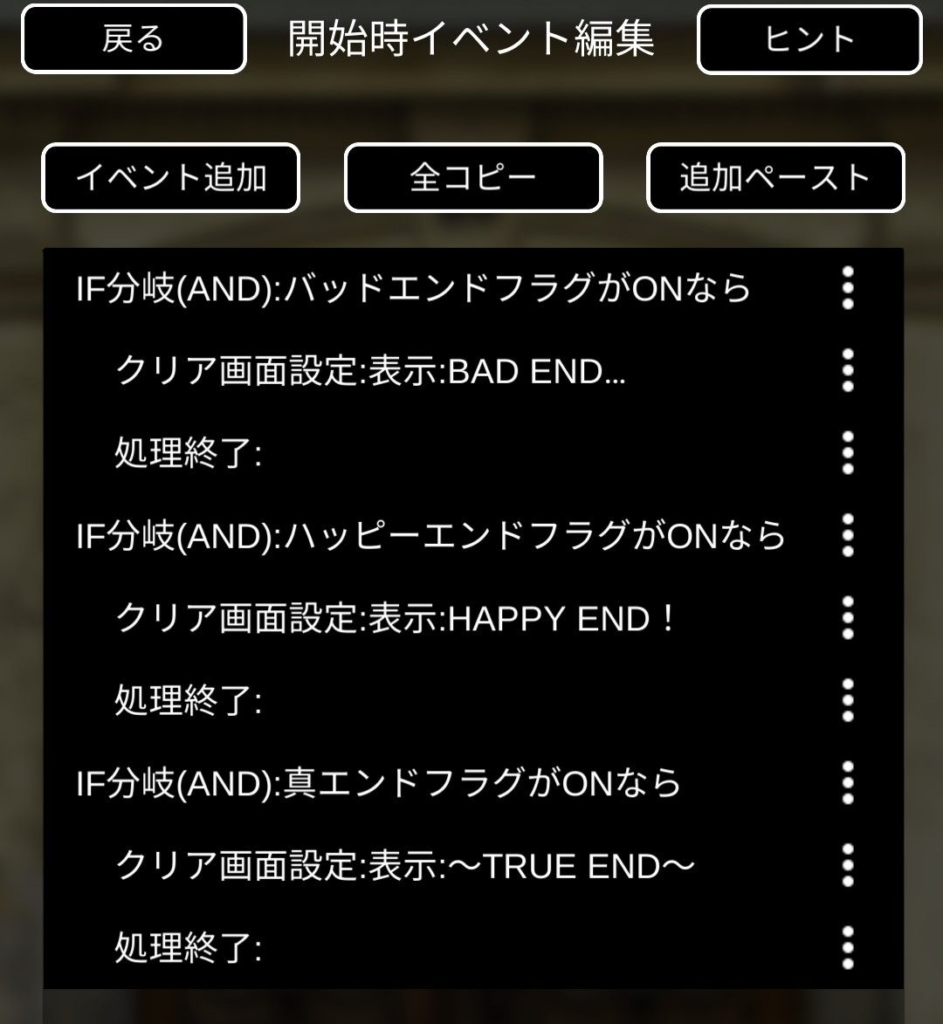Image resolution: width=943 pixels, height=1024 pixels.
Task: Open options for ハッピーエンドフラグ IF branch
Action: point(848,536)
